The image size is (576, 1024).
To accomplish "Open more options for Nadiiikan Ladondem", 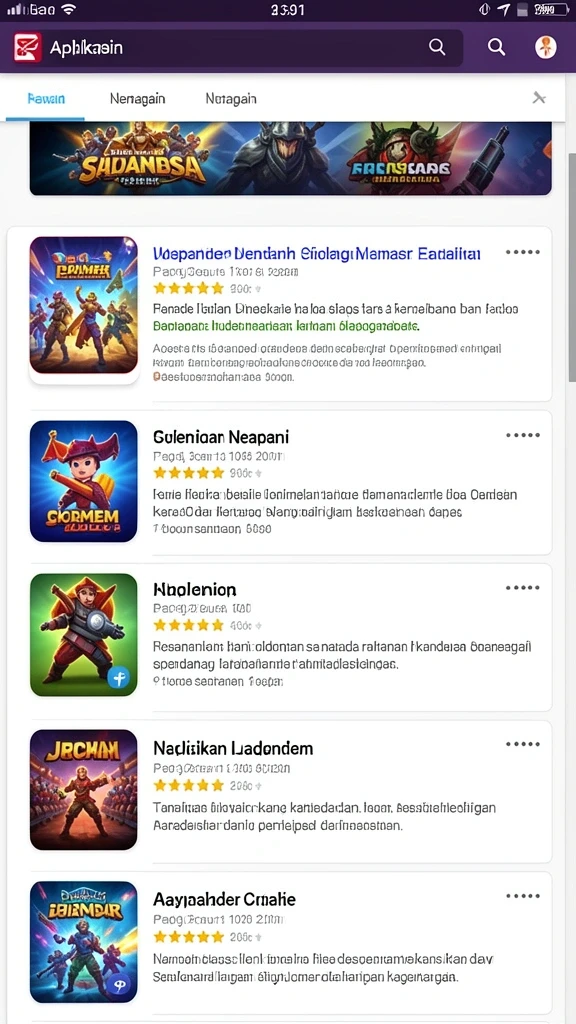I will click(522, 744).
